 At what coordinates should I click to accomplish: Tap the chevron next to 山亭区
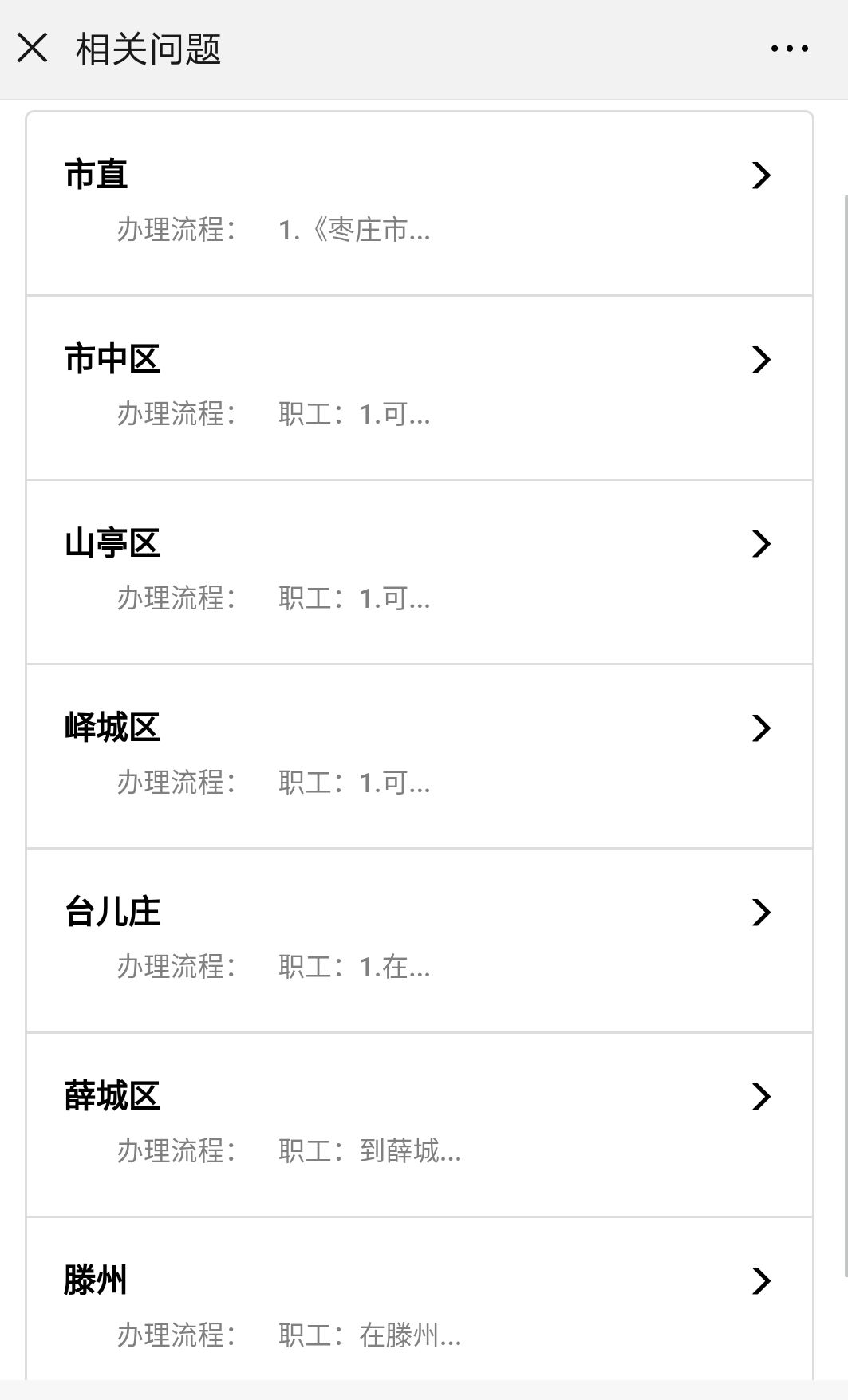click(x=760, y=545)
